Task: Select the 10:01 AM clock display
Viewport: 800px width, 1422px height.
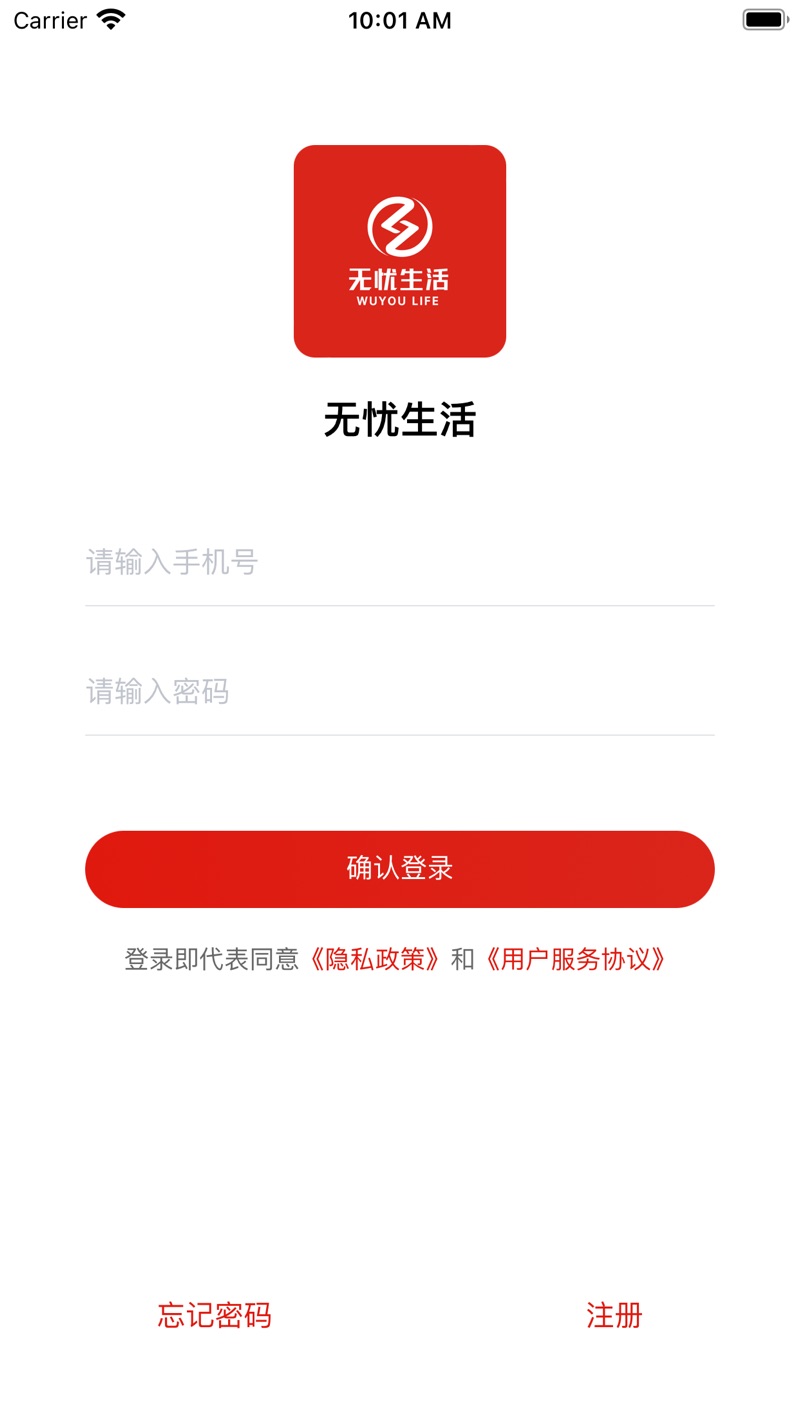Action: tap(400, 20)
